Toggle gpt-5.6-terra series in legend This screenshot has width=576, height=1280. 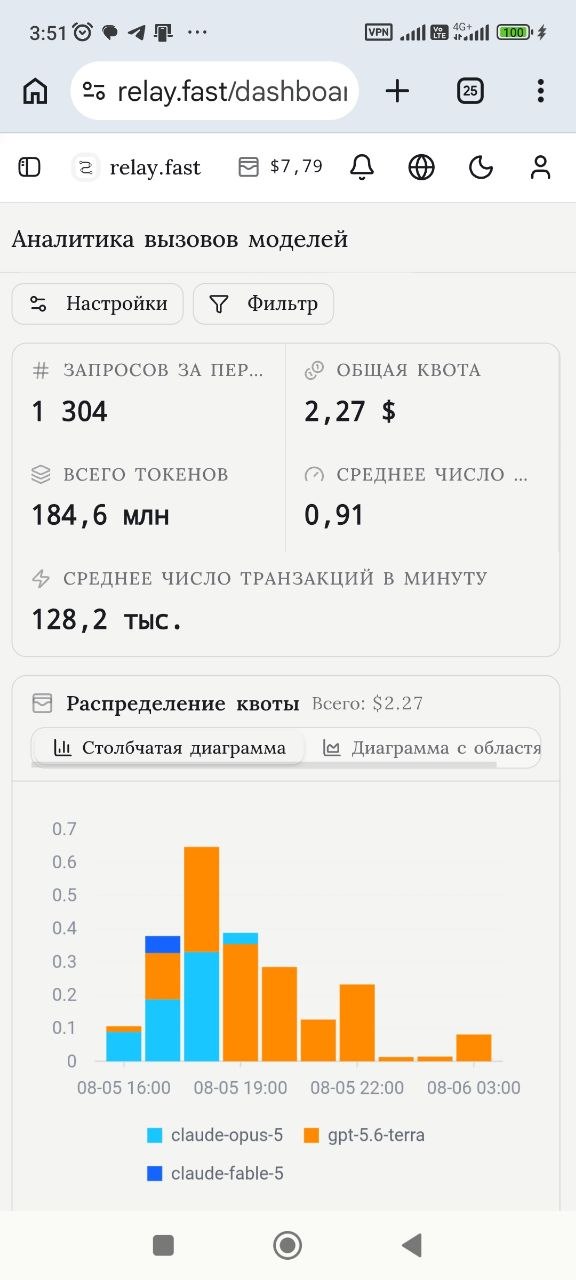click(x=363, y=1135)
